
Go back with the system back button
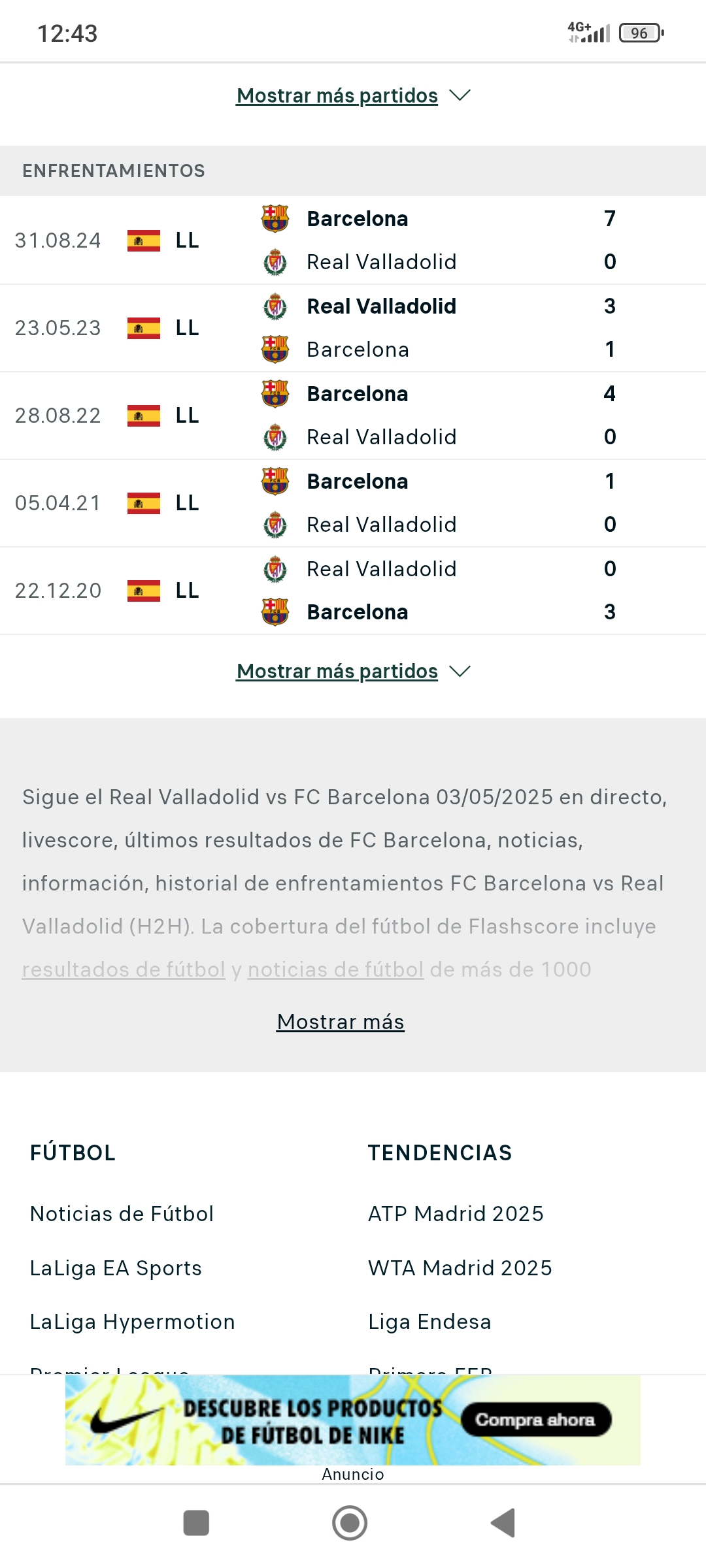503,1523
